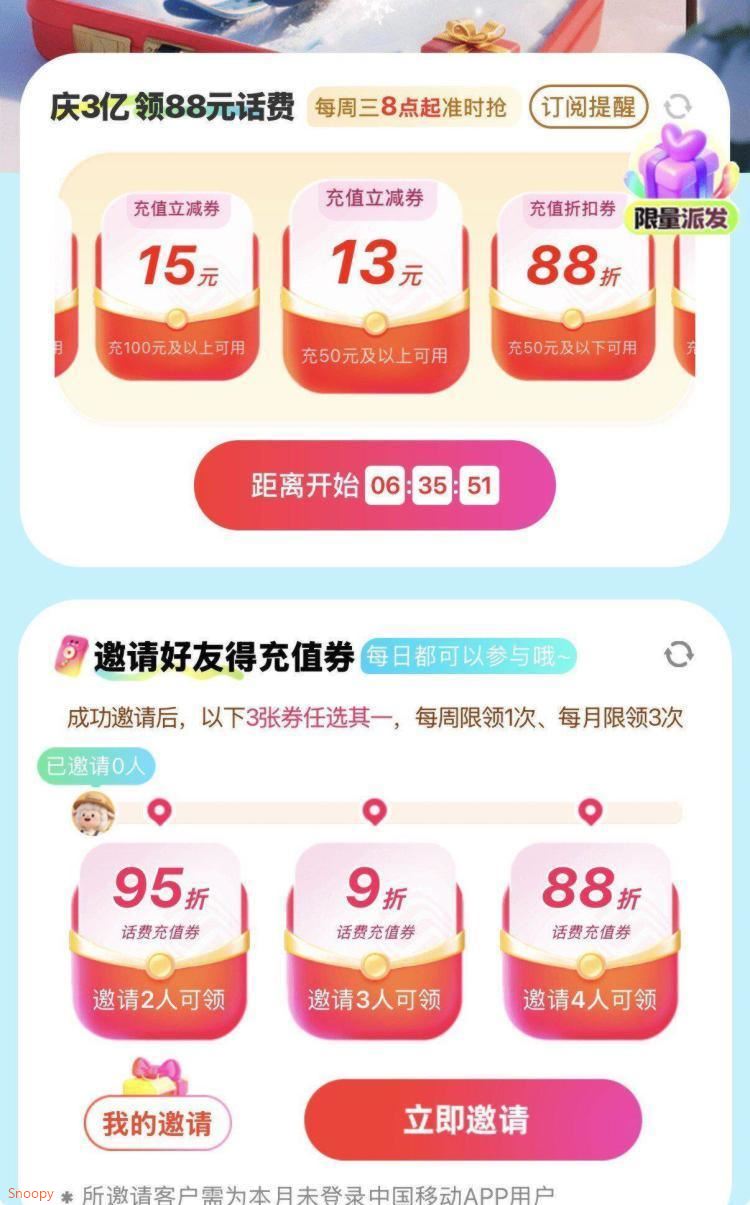Open 我的邀请 invitation records
Image resolution: width=750 pixels, height=1205 pixels.
[157, 1122]
